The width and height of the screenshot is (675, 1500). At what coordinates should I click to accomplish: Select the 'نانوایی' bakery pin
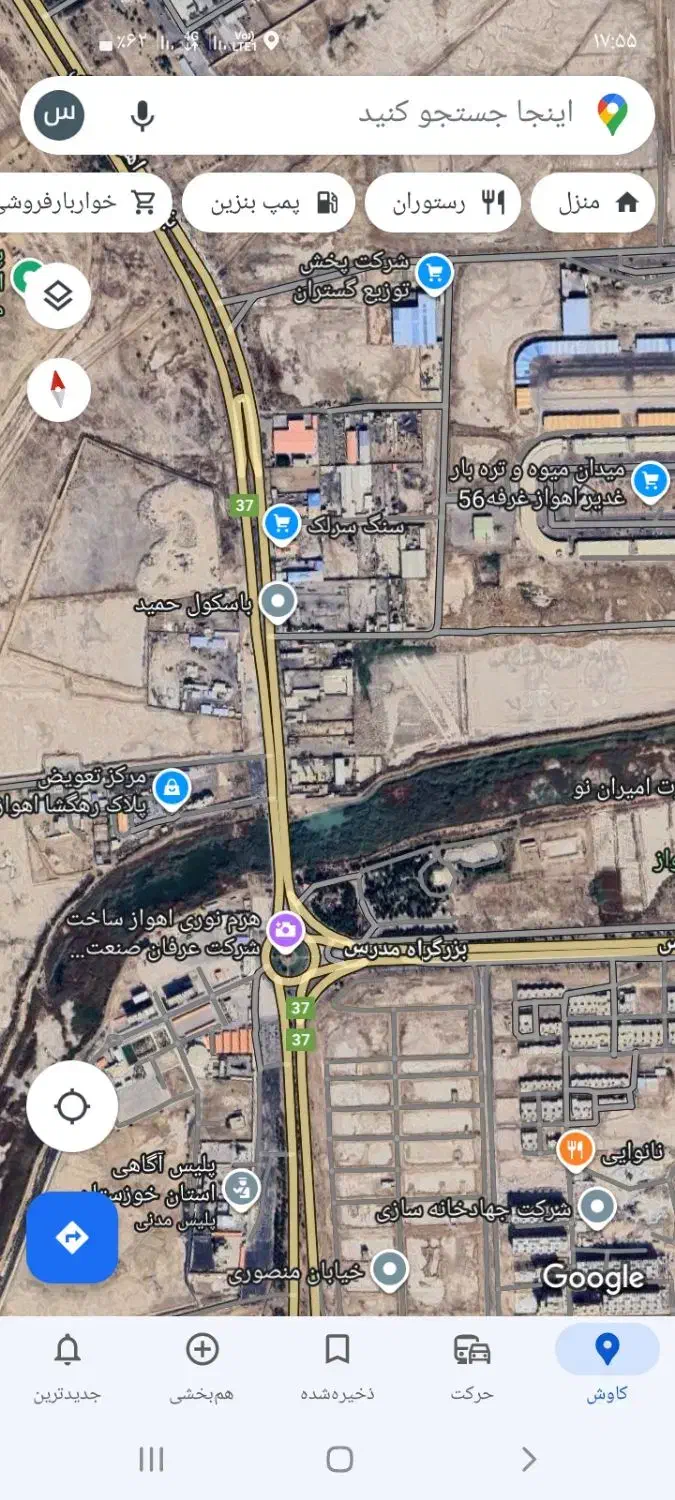575,1150
